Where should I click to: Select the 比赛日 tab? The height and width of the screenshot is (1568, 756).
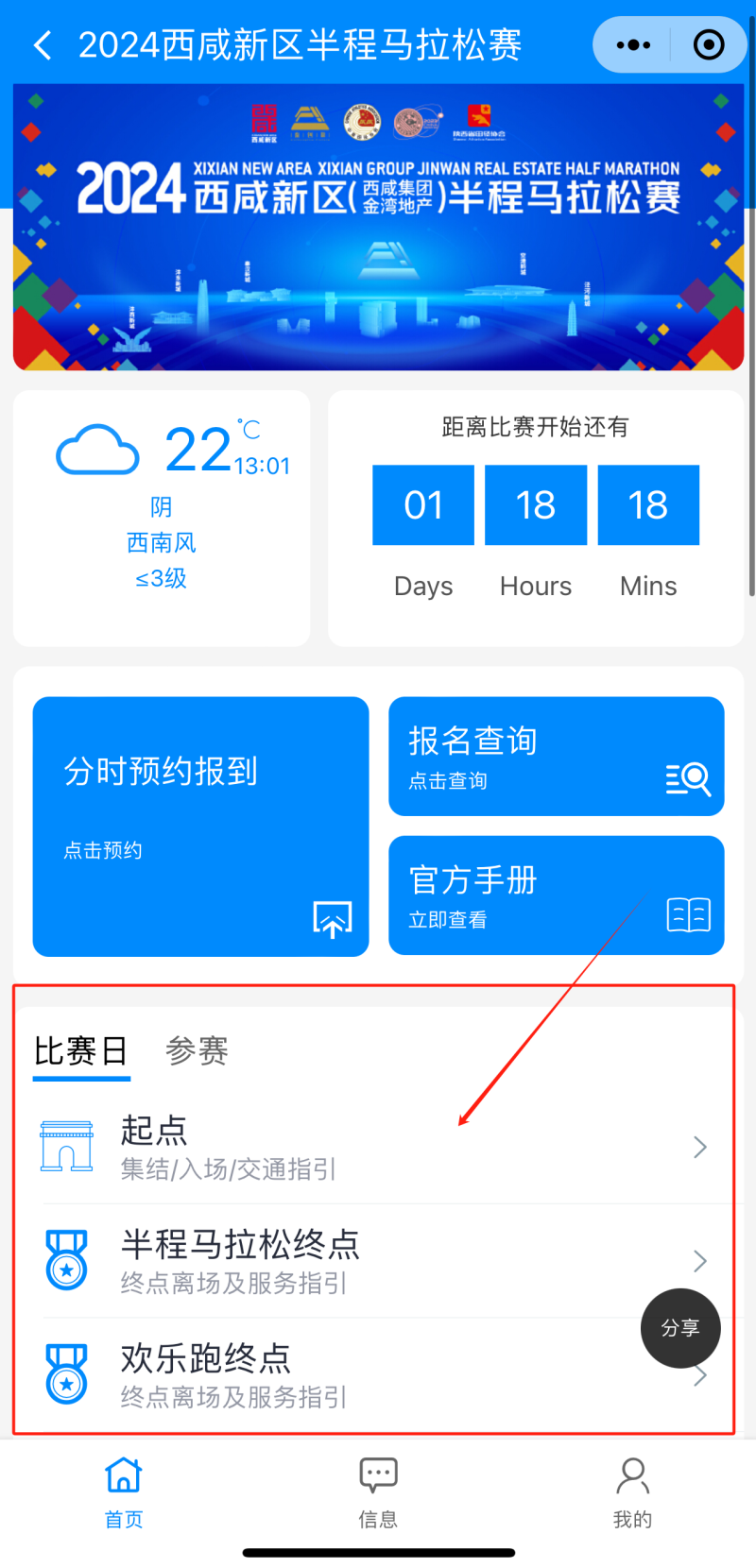[x=81, y=1051]
